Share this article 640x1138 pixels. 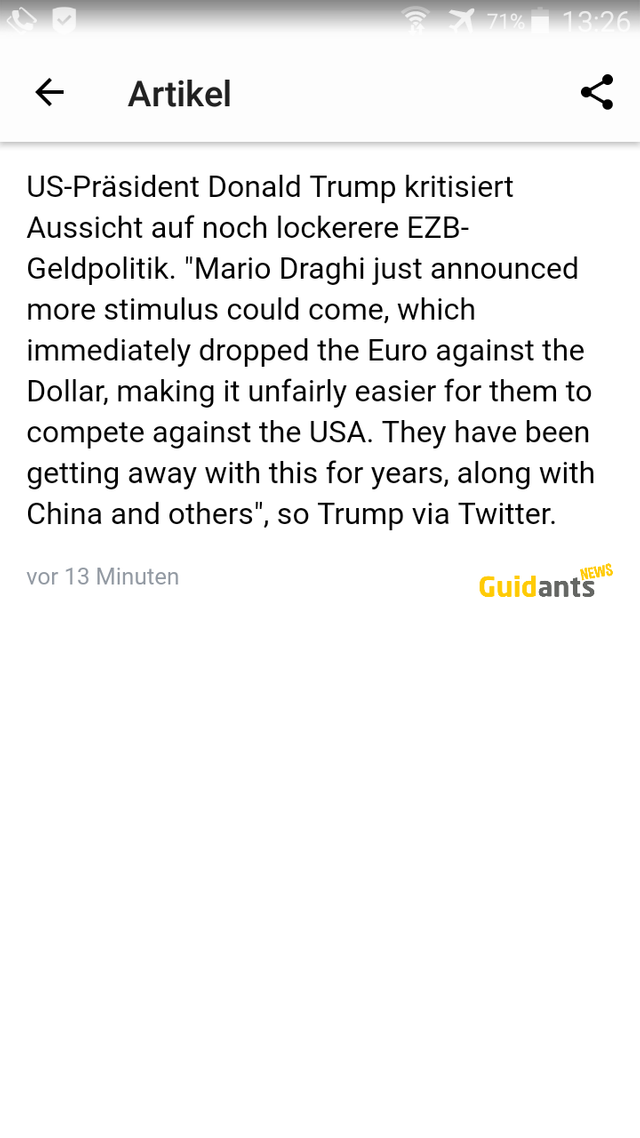click(x=597, y=92)
